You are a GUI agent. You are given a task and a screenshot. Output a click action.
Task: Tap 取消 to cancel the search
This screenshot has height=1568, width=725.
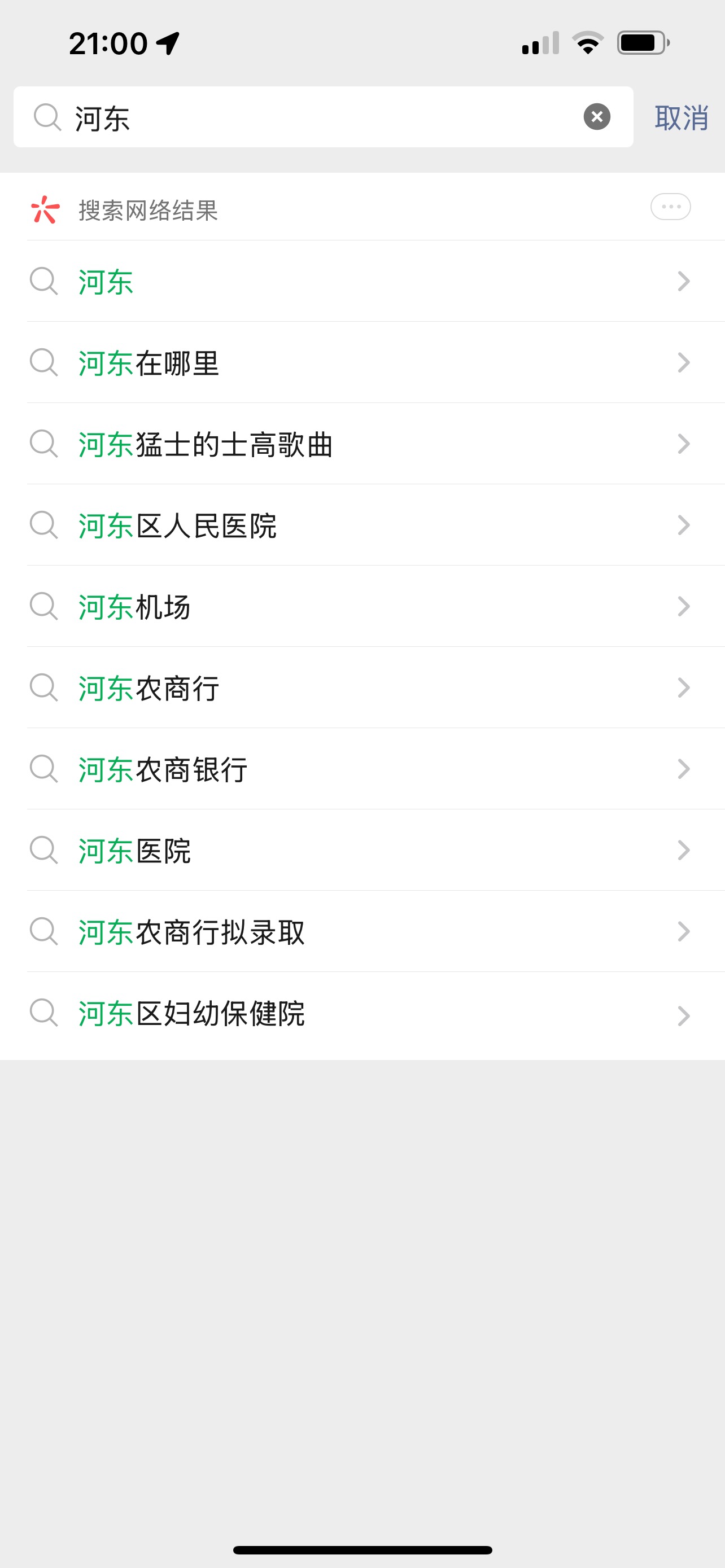681,117
